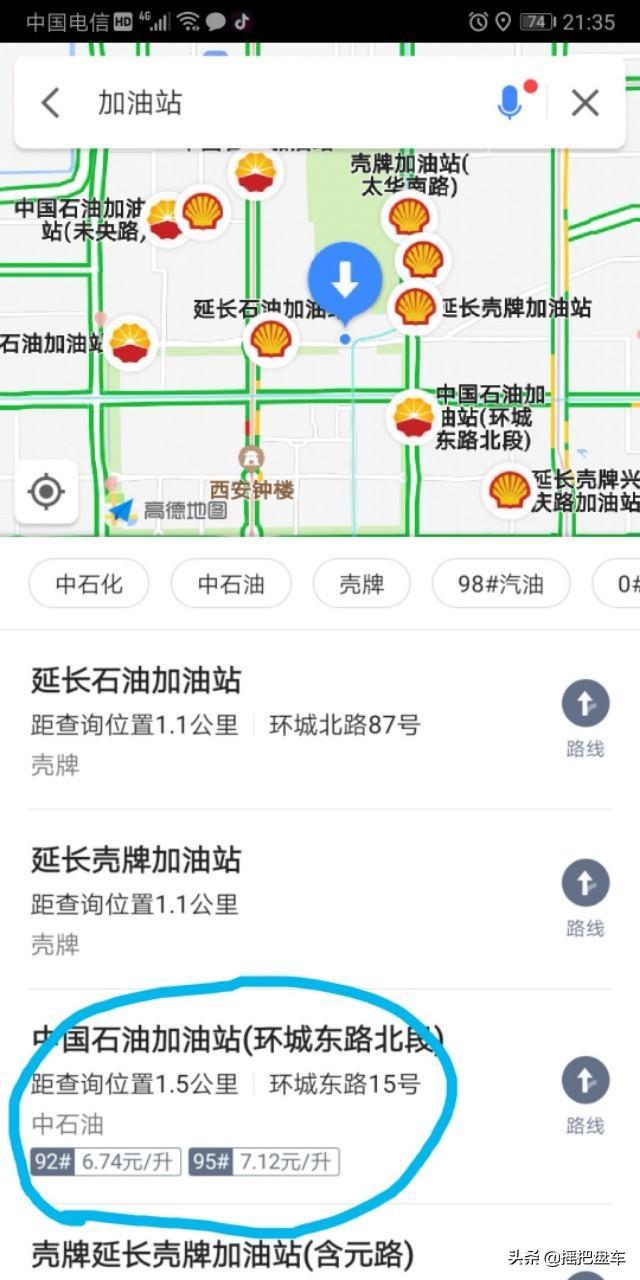Apply the 壳牌 brand filter

[361, 584]
